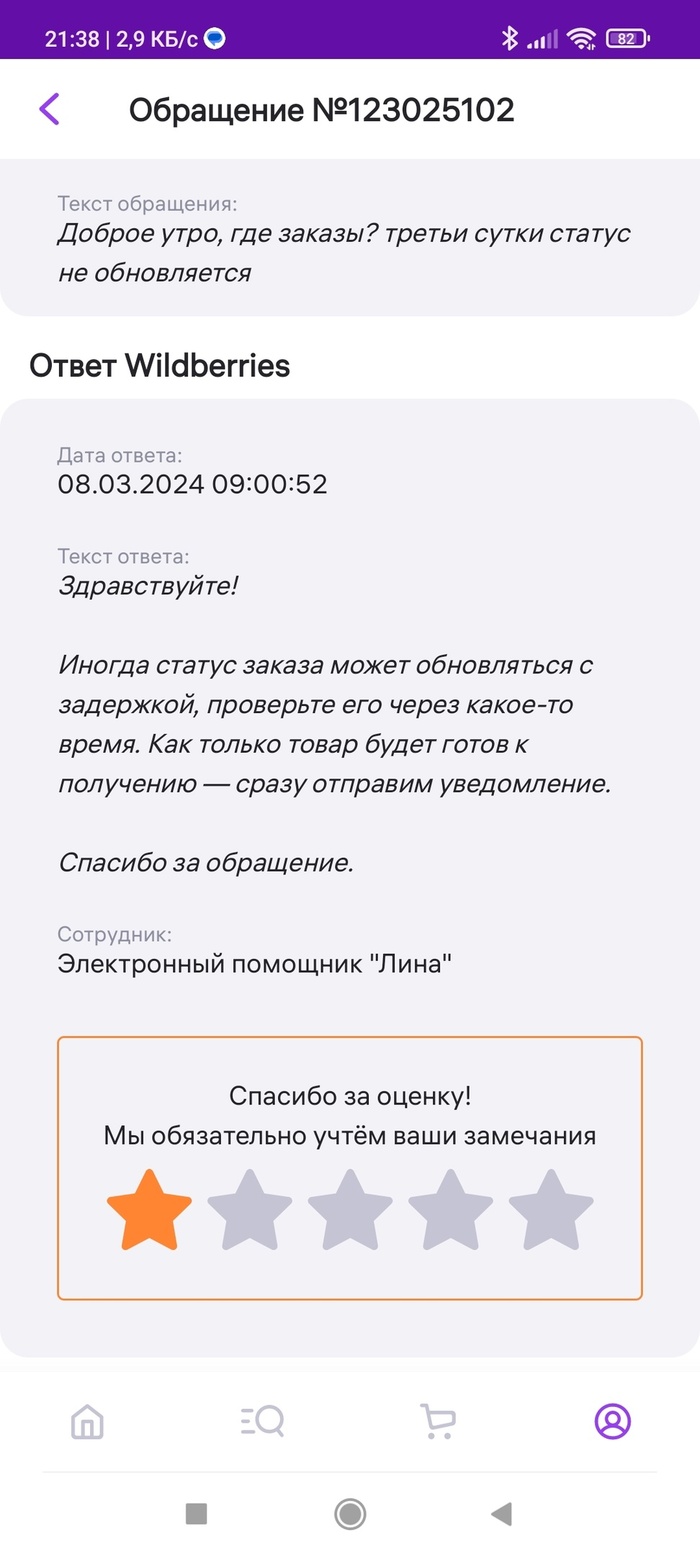This screenshot has width=700, height=1556.
Task: Tap the system back triangle button
Action: tap(502, 1514)
